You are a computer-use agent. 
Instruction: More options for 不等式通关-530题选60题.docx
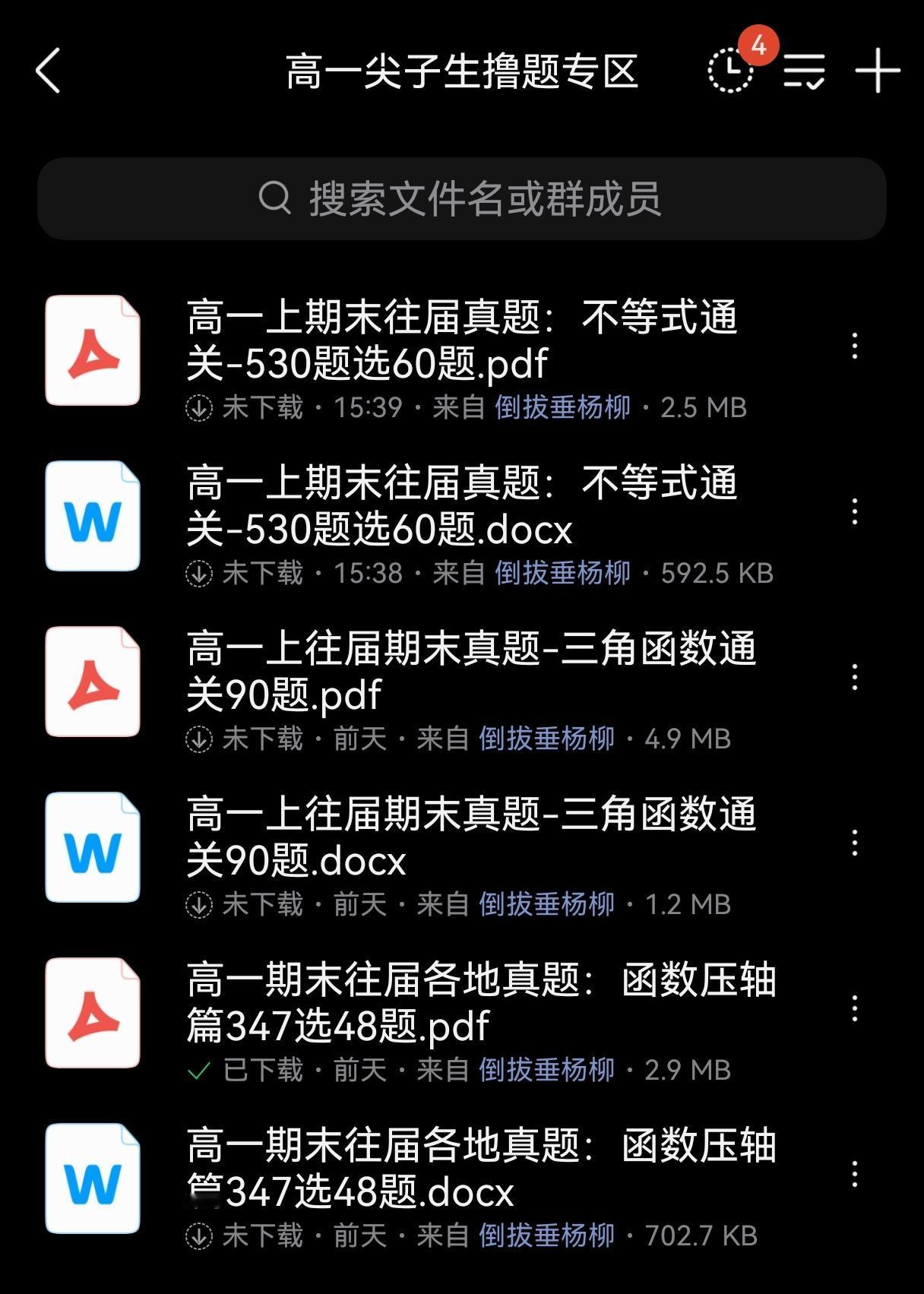(855, 511)
